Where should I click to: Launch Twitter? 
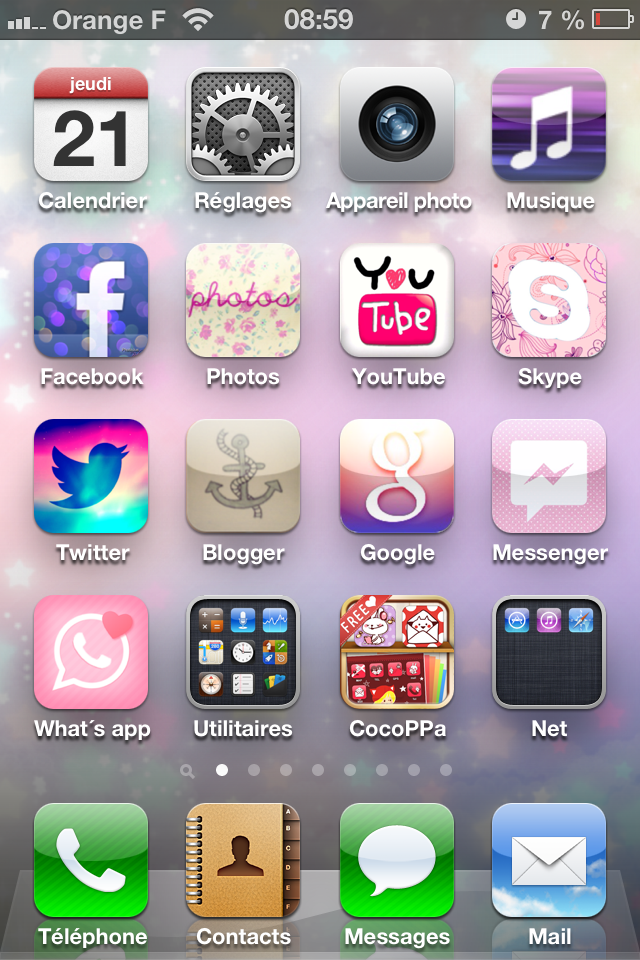(91, 477)
